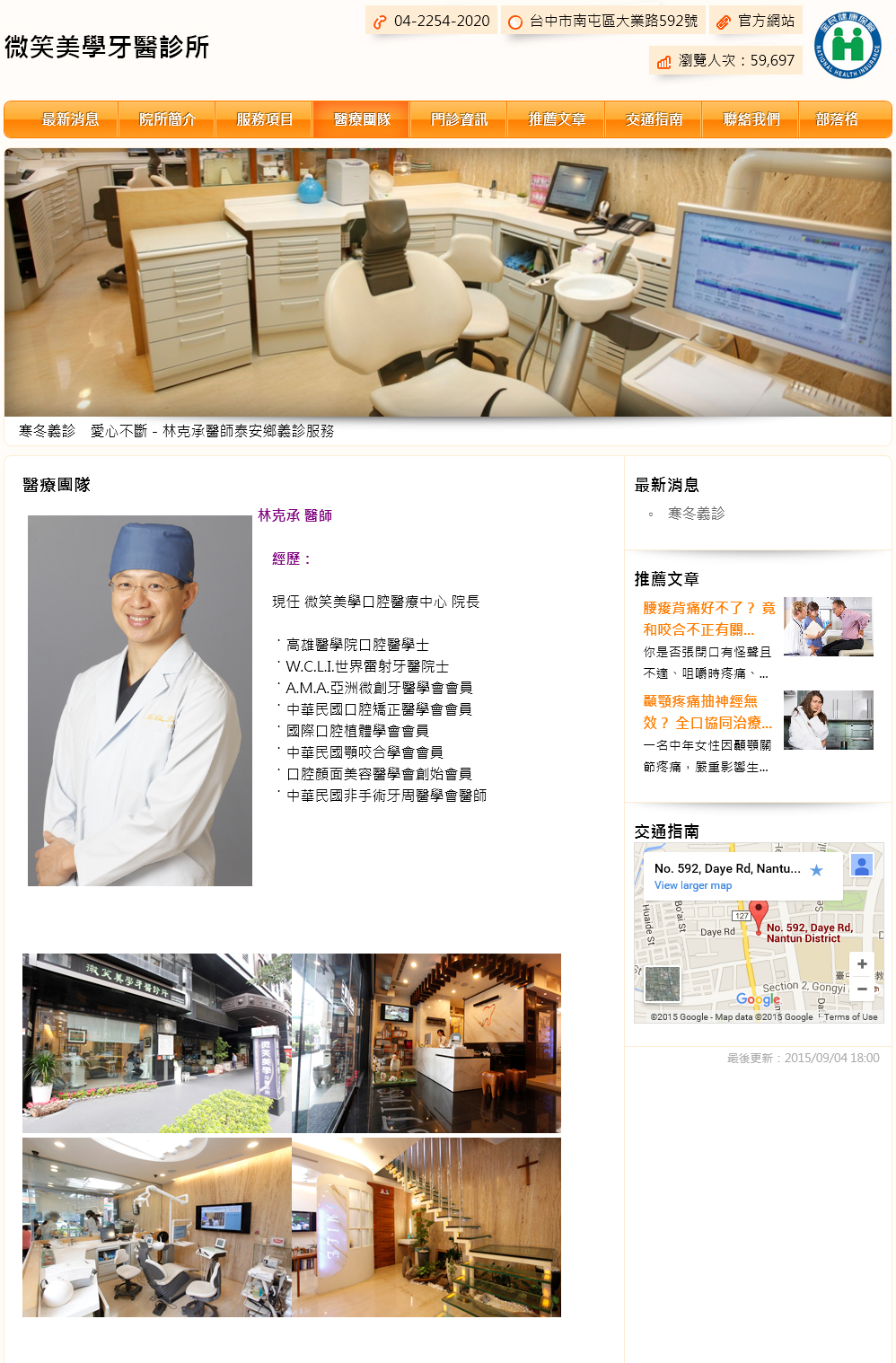Image resolution: width=896 pixels, height=1363 pixels.
Task: Zoom out on the map
Action: [862, 989]
